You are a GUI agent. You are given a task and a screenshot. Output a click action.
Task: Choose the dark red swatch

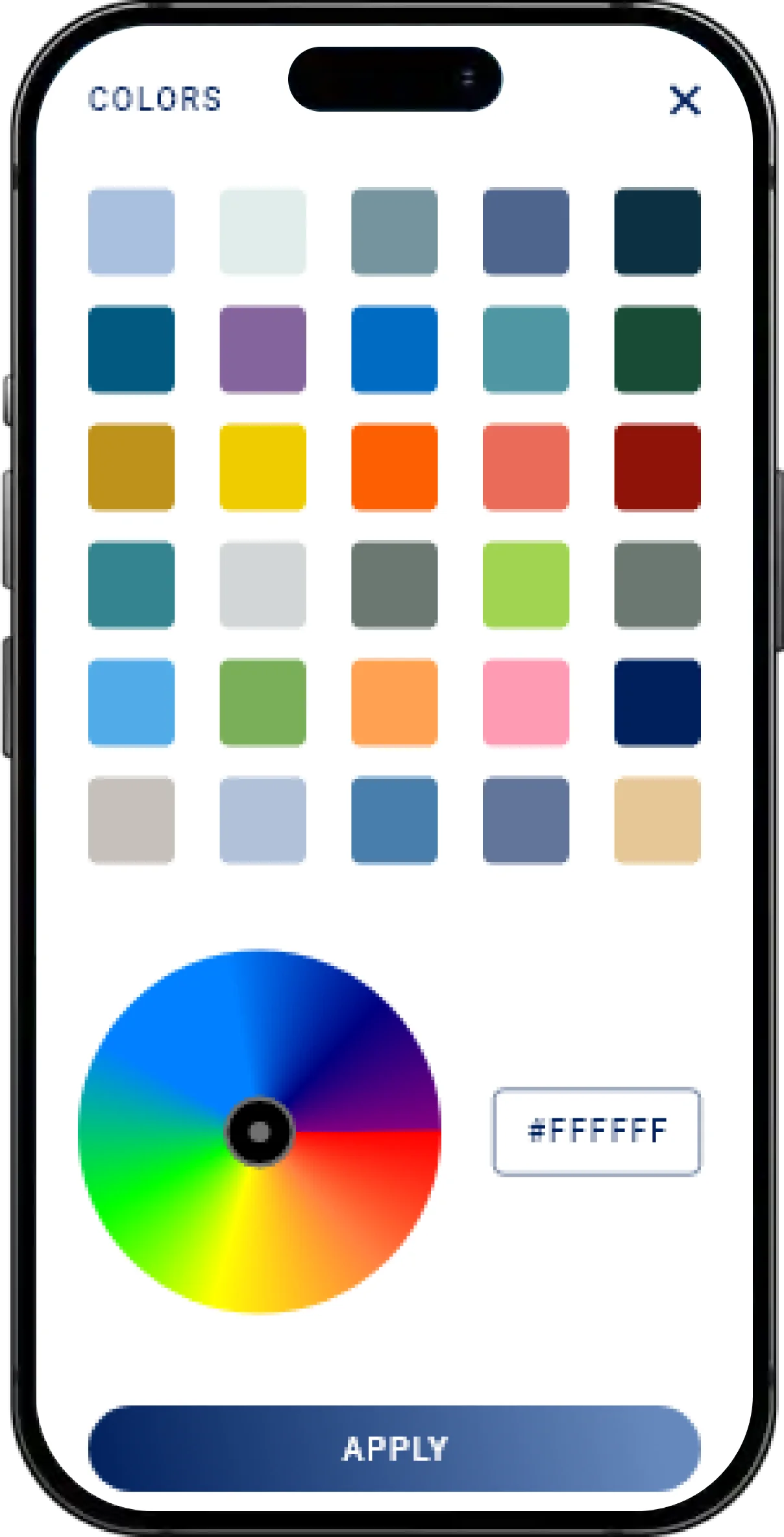tap(657, 467)
